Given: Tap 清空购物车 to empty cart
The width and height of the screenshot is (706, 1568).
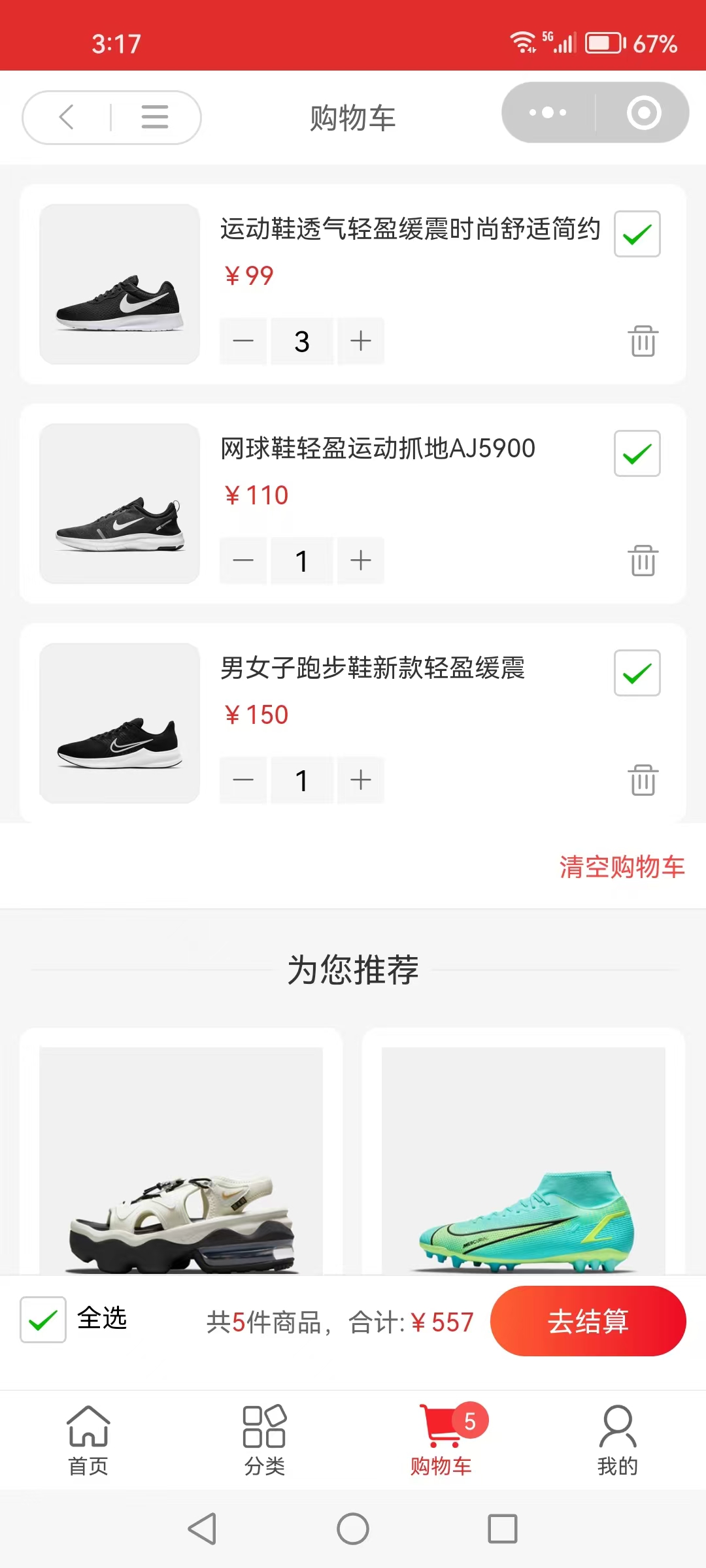Looking at the screenshot, I should click(x=622, y=867).
